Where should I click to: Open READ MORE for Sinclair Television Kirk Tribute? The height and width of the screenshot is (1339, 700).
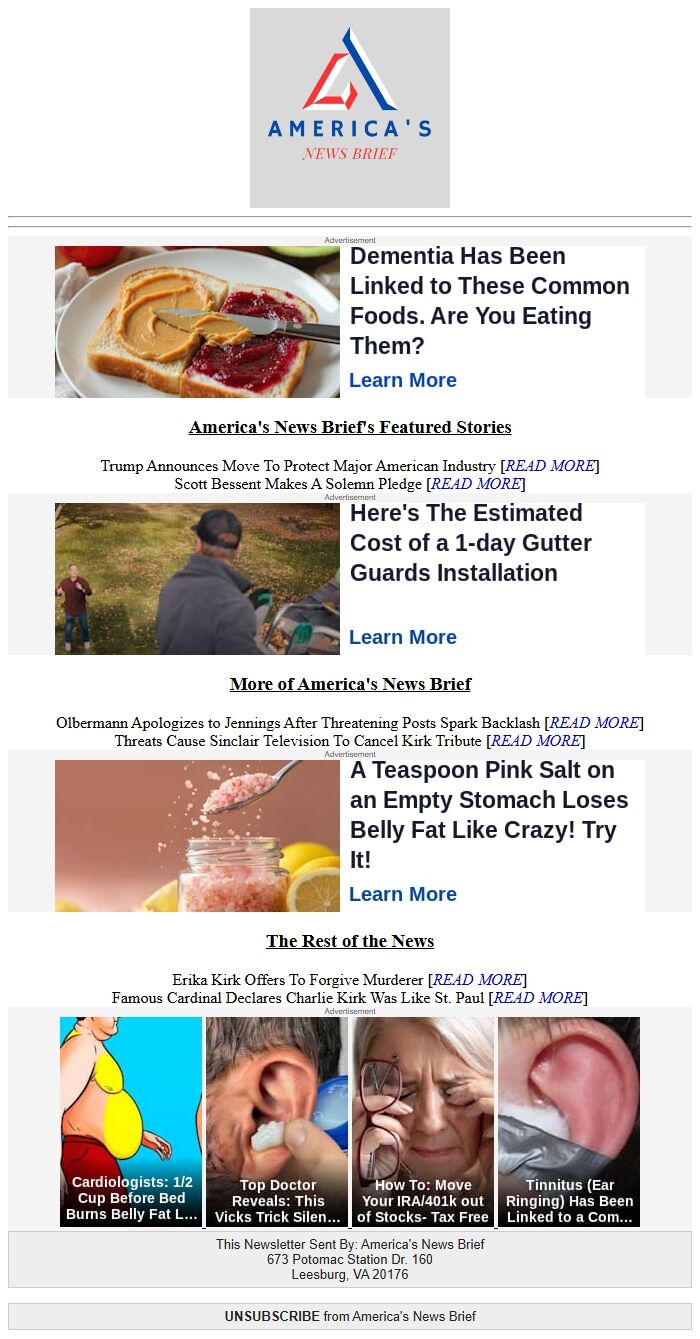click(536, 741)
